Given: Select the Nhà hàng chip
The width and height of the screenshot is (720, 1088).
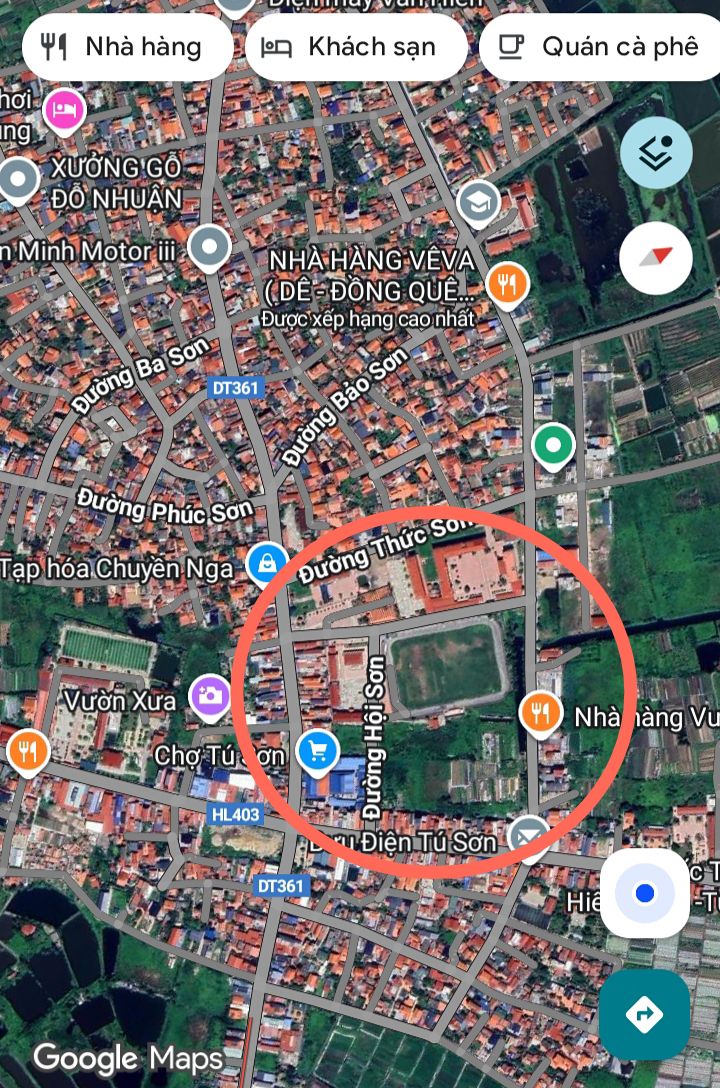Looking at the screenshot, I should click(127, 47).
